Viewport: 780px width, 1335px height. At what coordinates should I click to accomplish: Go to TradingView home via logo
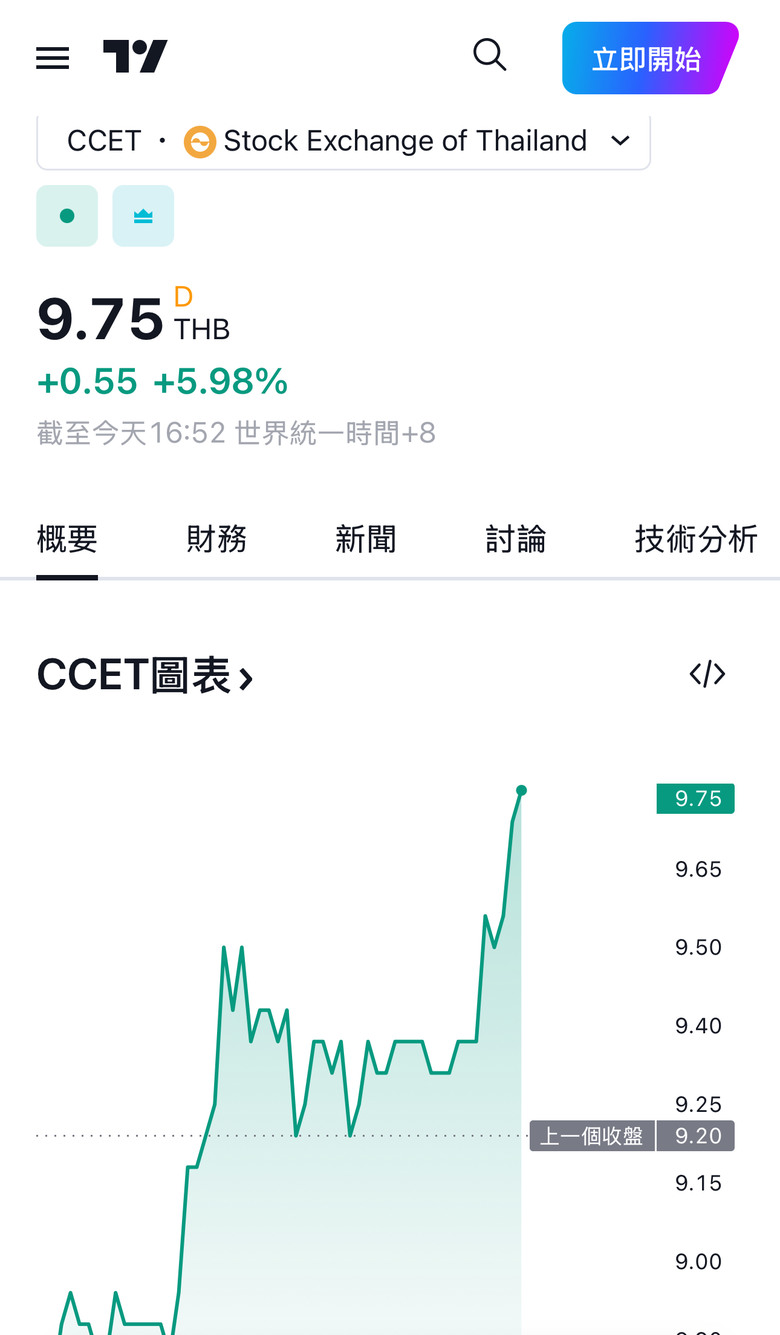[x=135, y=57]
